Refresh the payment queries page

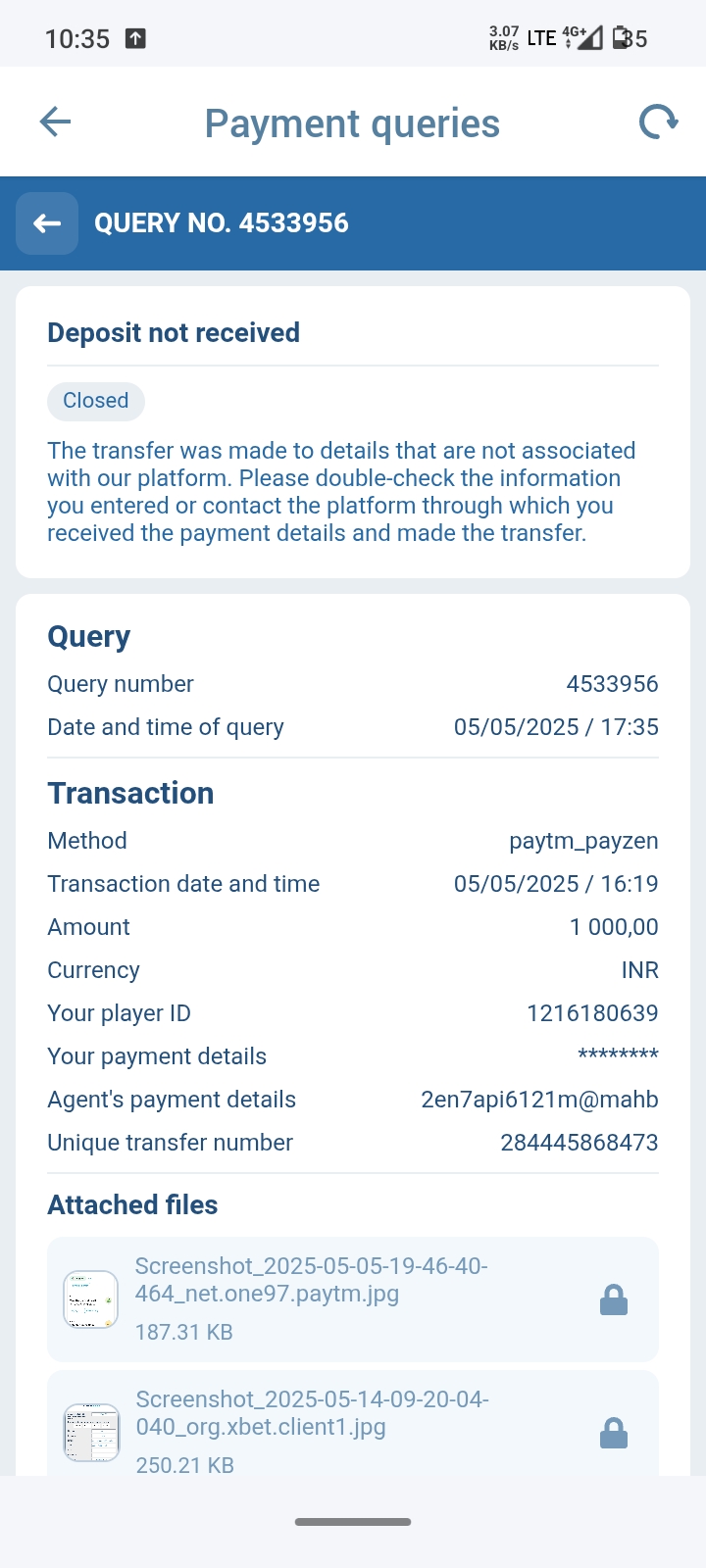coord(658,122)
